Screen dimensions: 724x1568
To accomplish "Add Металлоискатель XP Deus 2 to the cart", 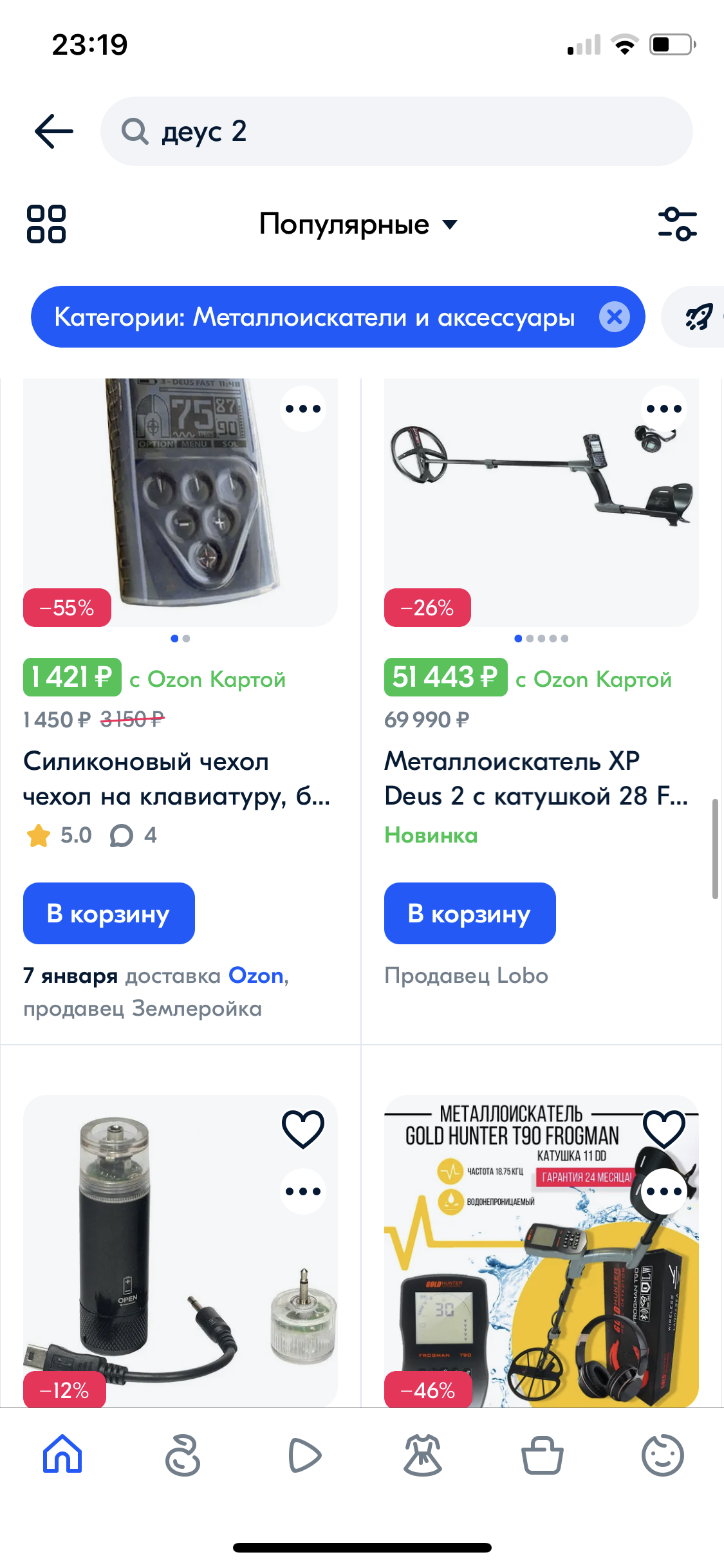I will click(x=470, y=913).
